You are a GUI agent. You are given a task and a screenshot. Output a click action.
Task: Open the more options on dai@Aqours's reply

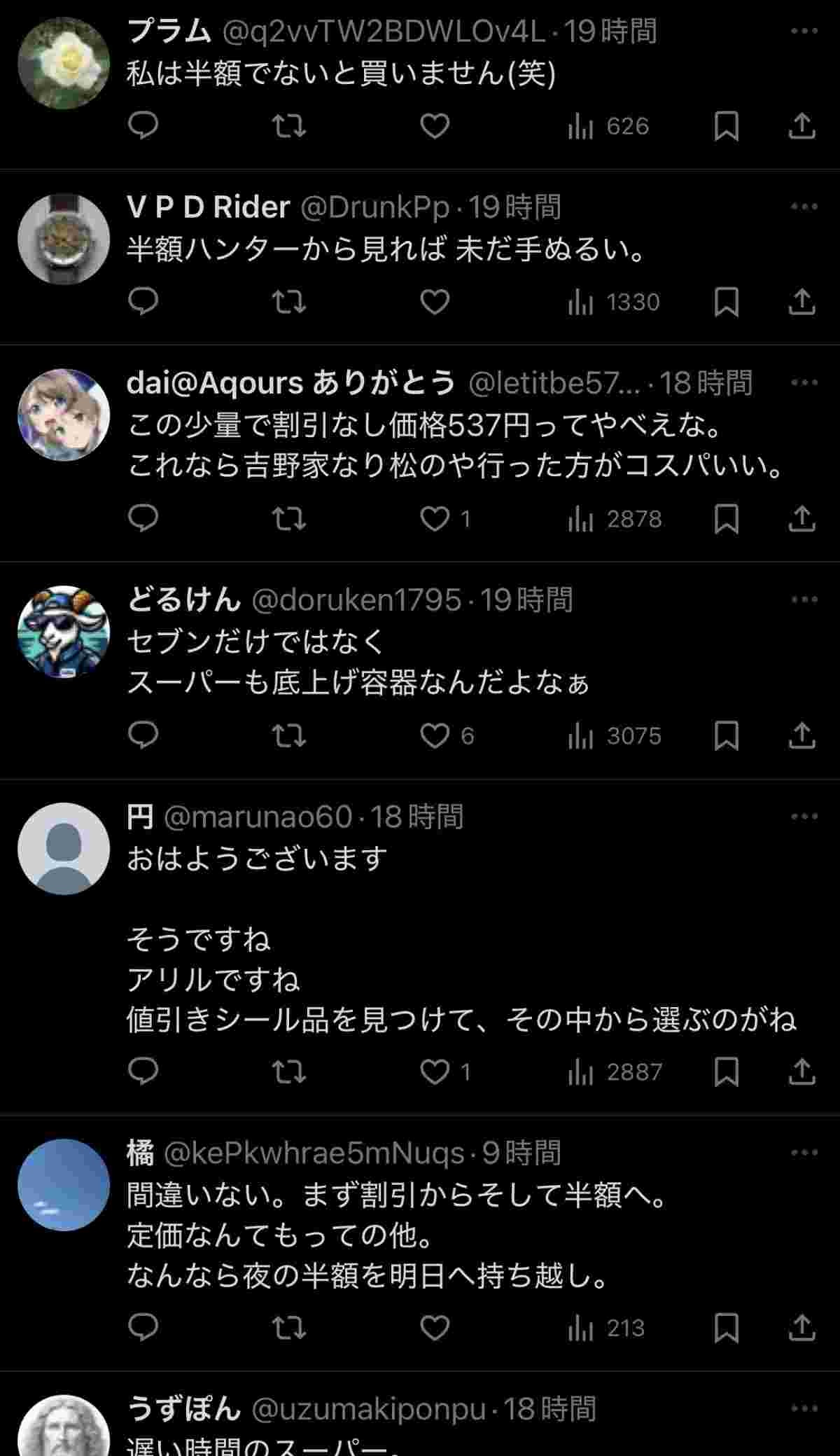804,382
